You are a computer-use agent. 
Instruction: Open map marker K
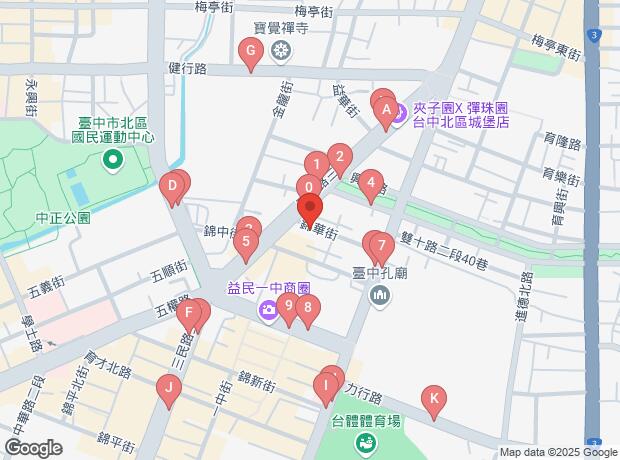(433, 399)
